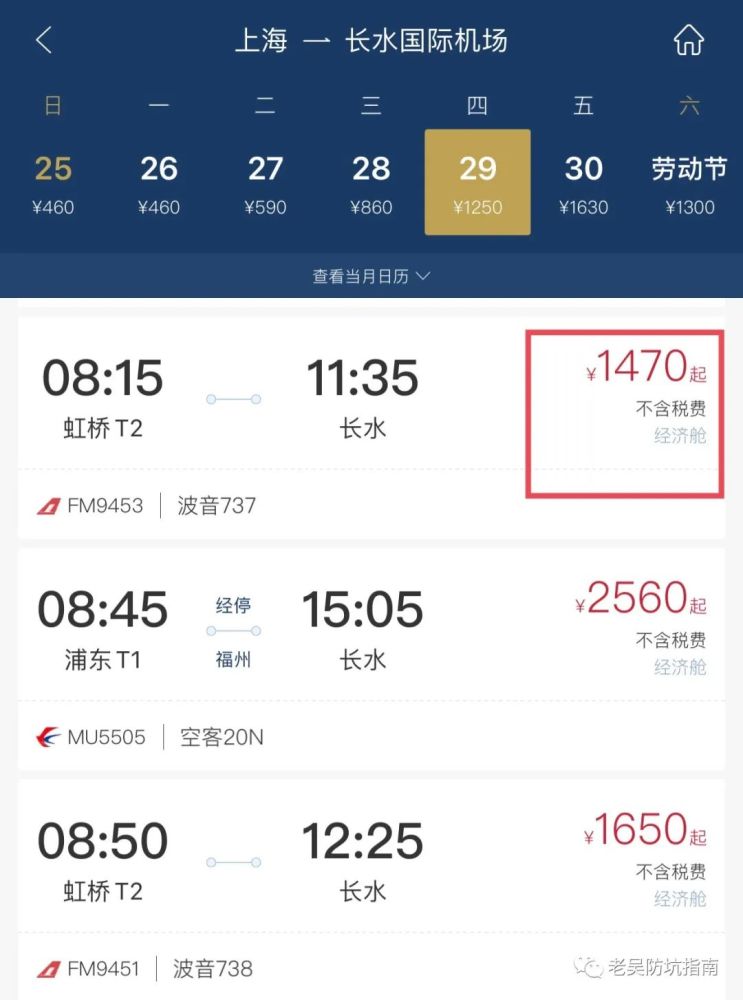Choose date 28 priced ¥860
743x1000 pixels.
click(x=371, y=183)
